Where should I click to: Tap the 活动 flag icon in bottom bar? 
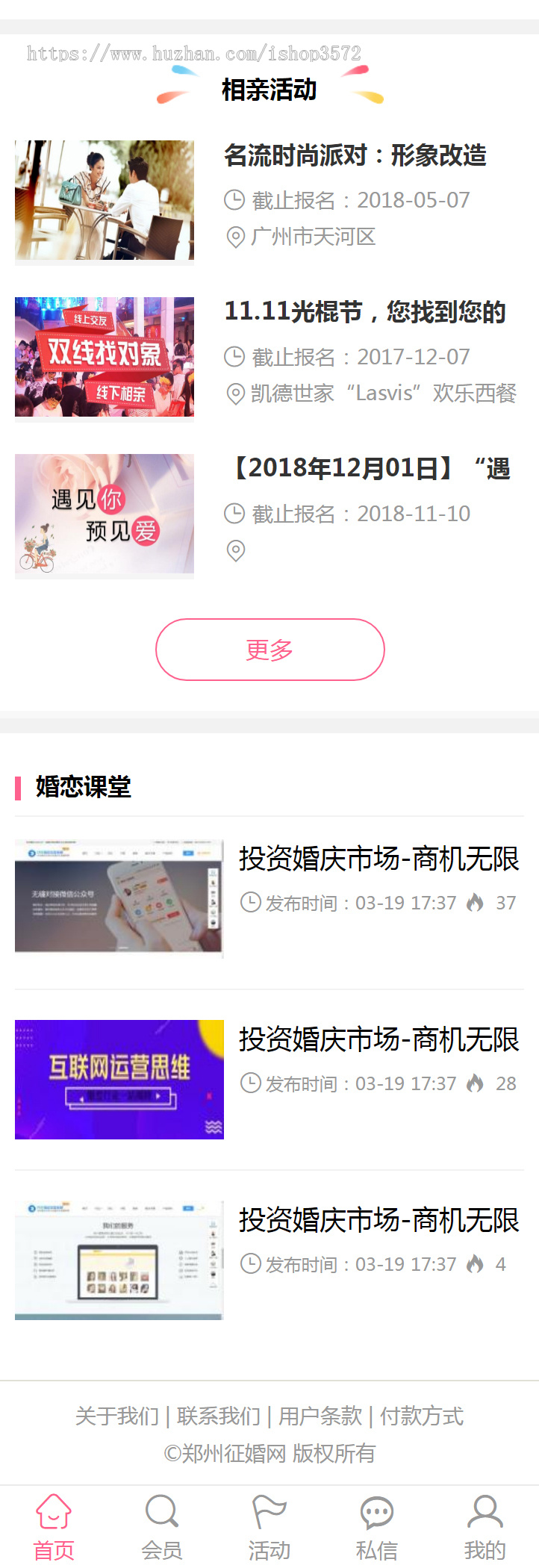pos(269,1511)
